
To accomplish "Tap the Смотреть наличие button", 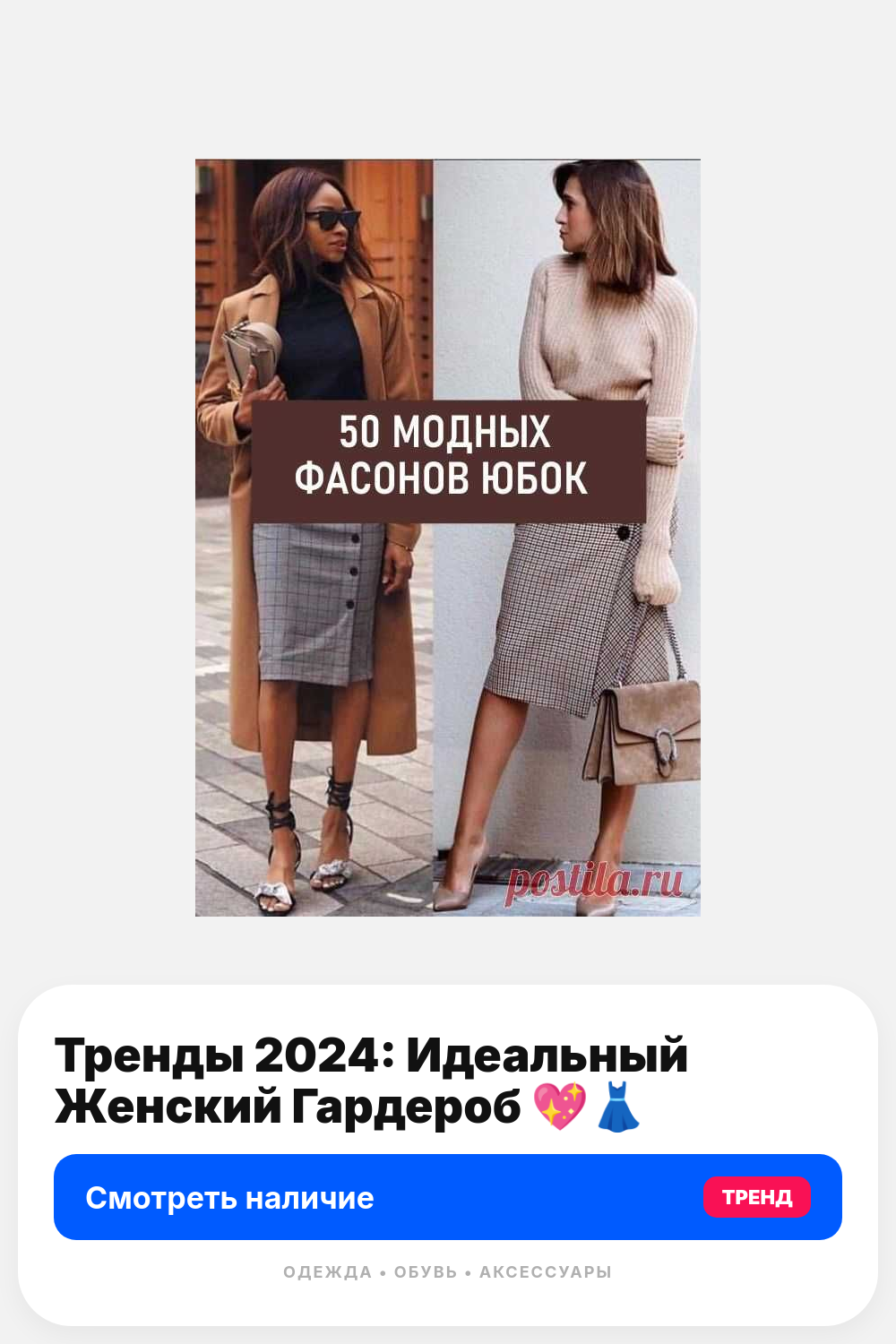I will pyautogui.click(x=448, y=1197).
